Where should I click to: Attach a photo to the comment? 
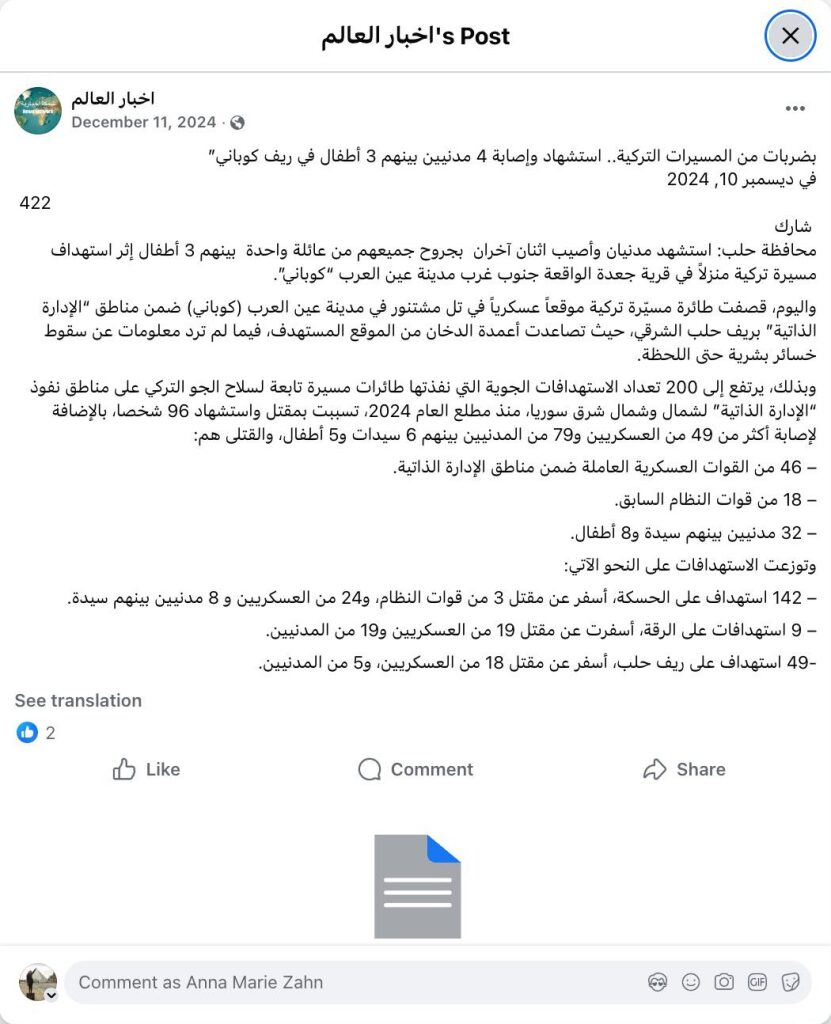[724, 982]
